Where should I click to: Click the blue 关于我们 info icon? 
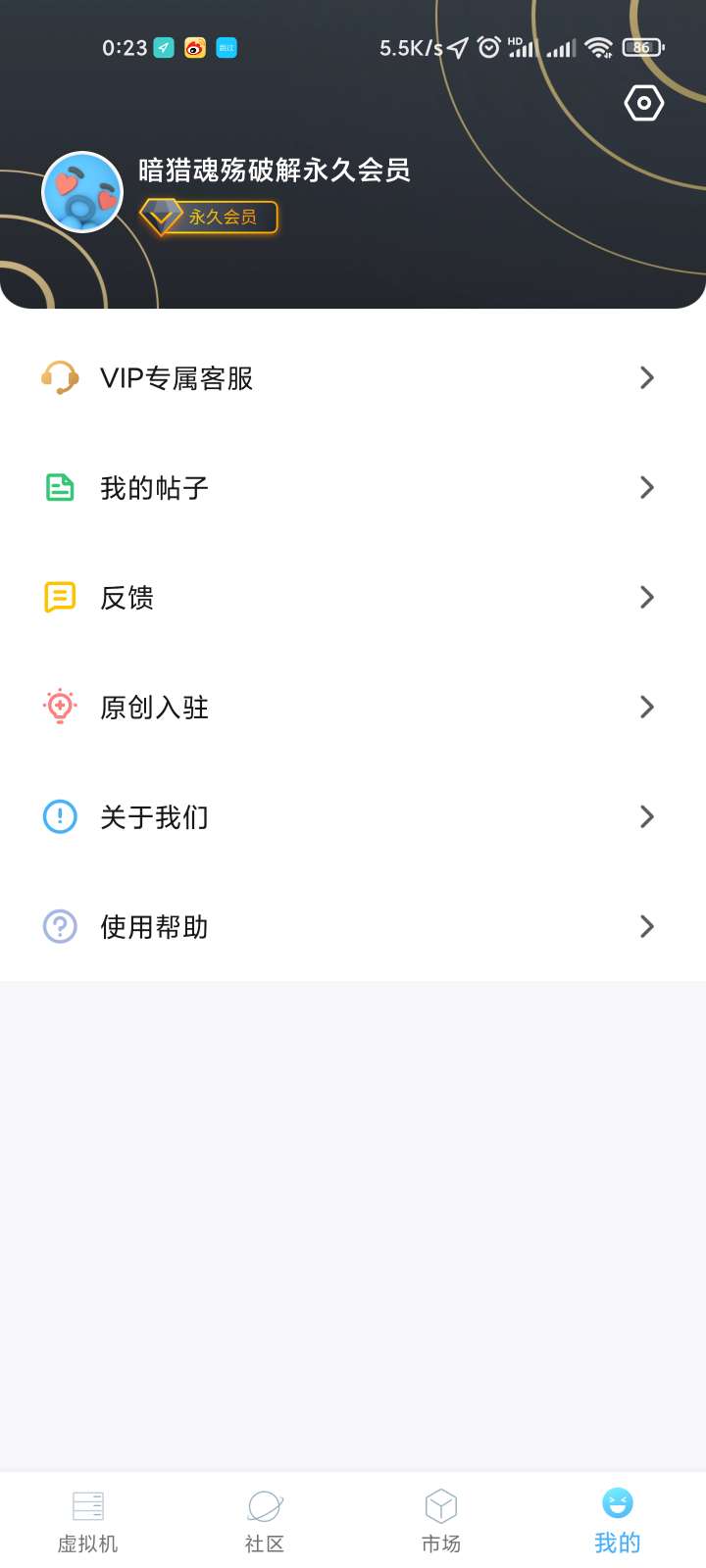(59, 816)
